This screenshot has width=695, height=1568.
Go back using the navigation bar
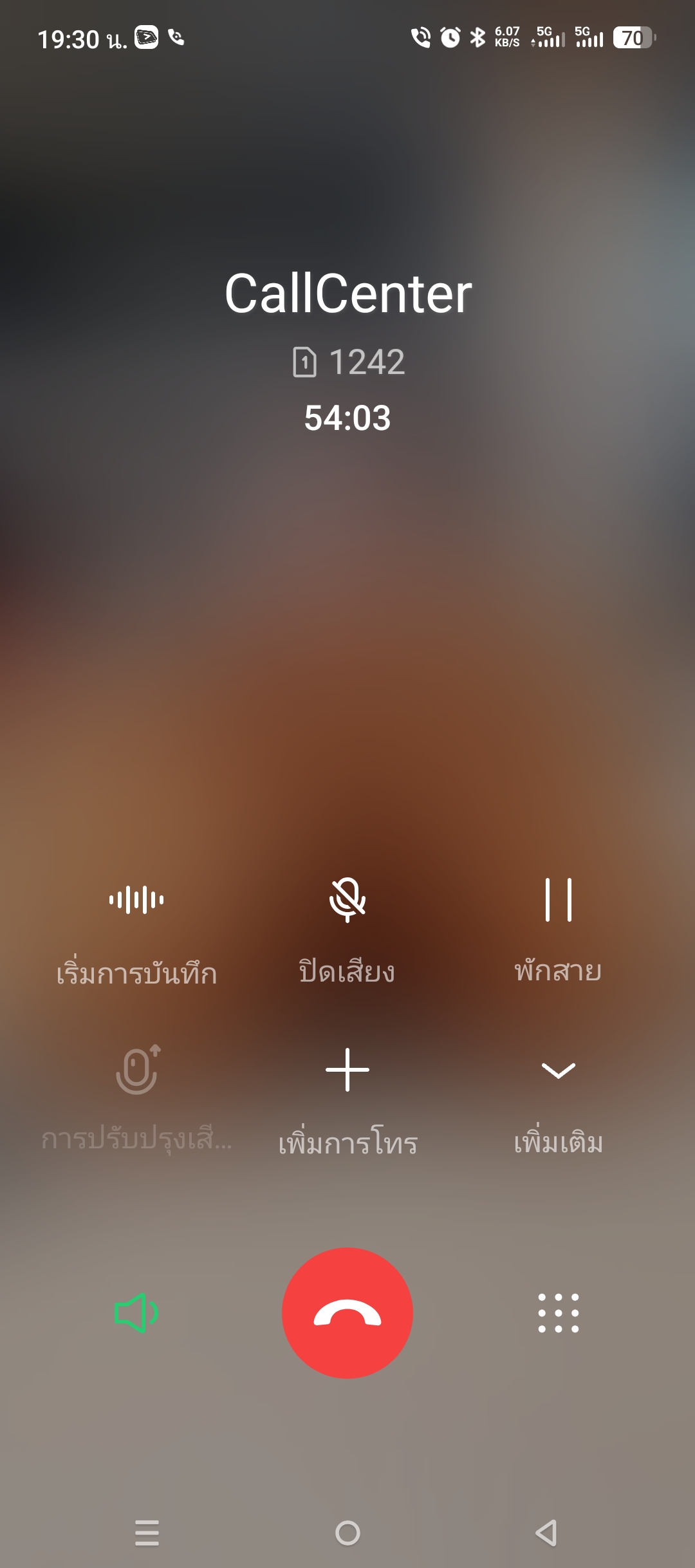546,1533
